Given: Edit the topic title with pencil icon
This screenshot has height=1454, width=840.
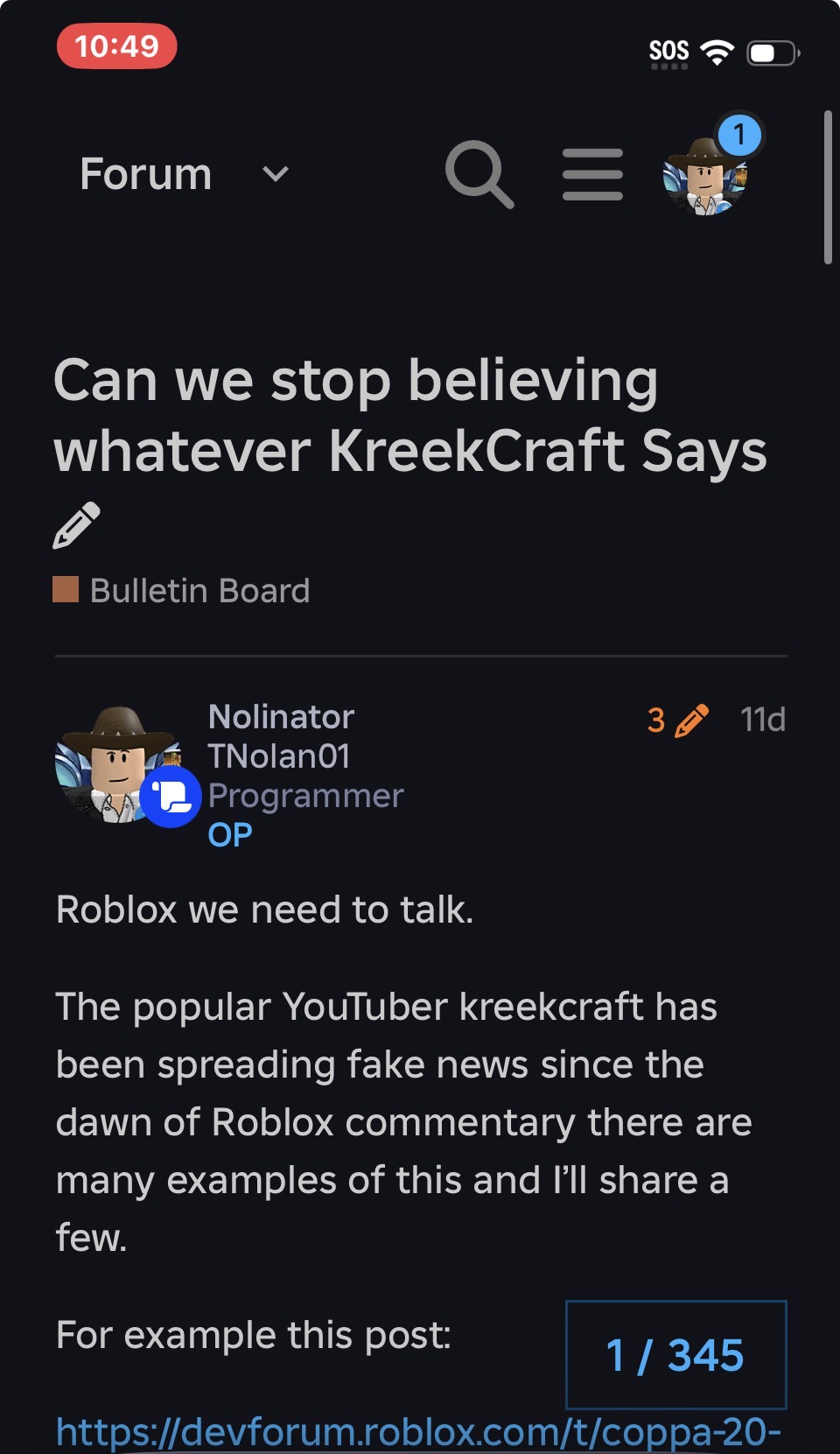Looking at the screenshot, I should (77, 525).
